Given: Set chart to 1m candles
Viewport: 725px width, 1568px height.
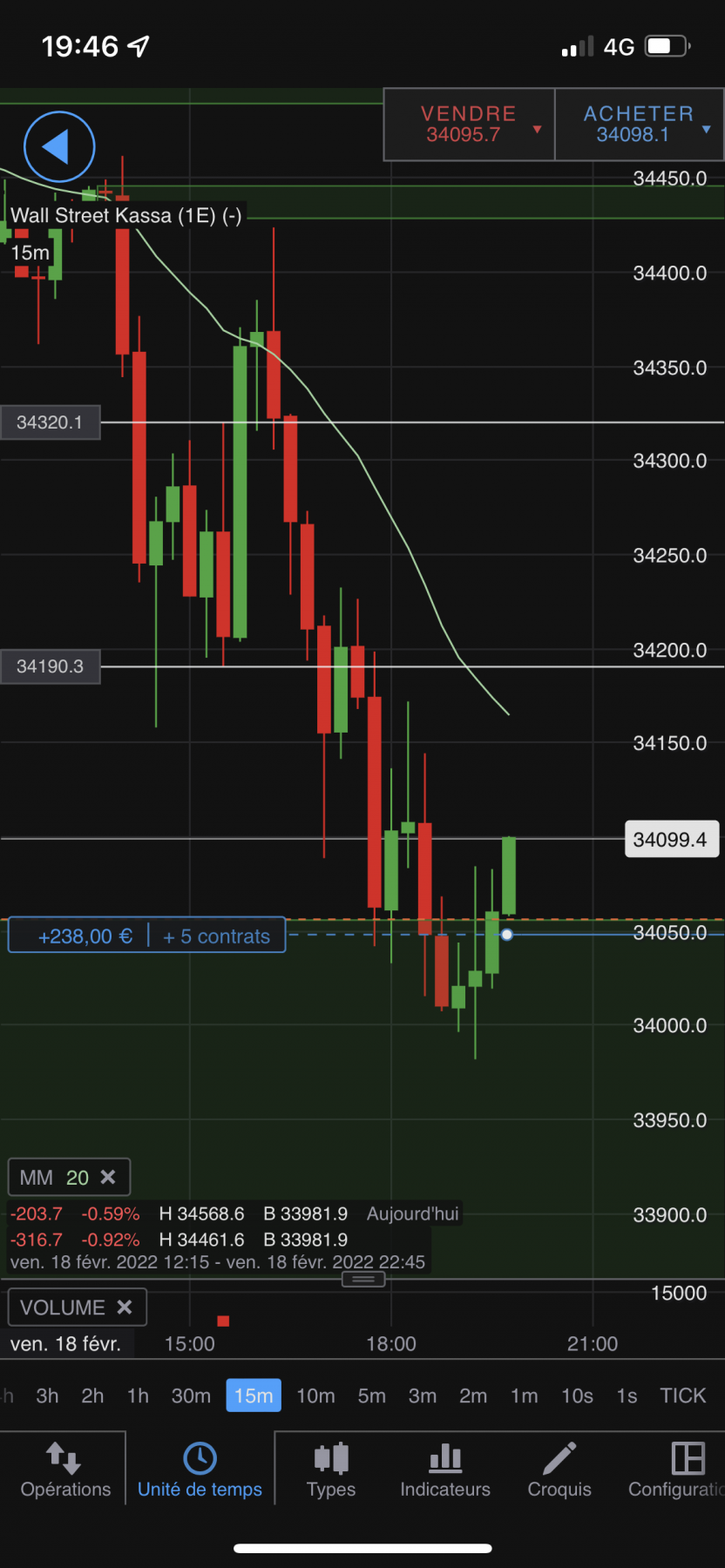Looking at the screenshot, I should tap(524, 1396).
